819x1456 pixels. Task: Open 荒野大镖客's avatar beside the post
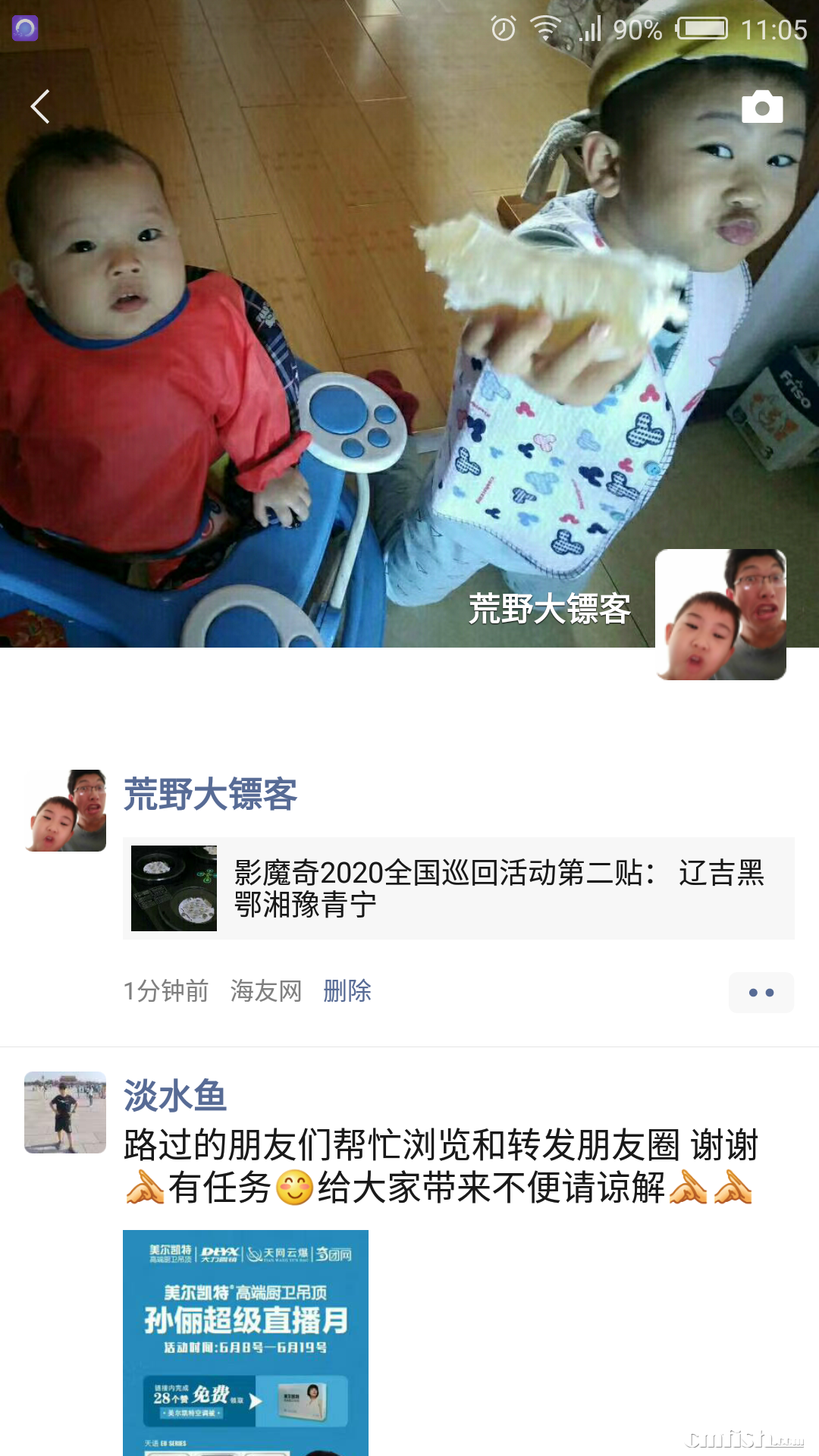click(65, 811)
